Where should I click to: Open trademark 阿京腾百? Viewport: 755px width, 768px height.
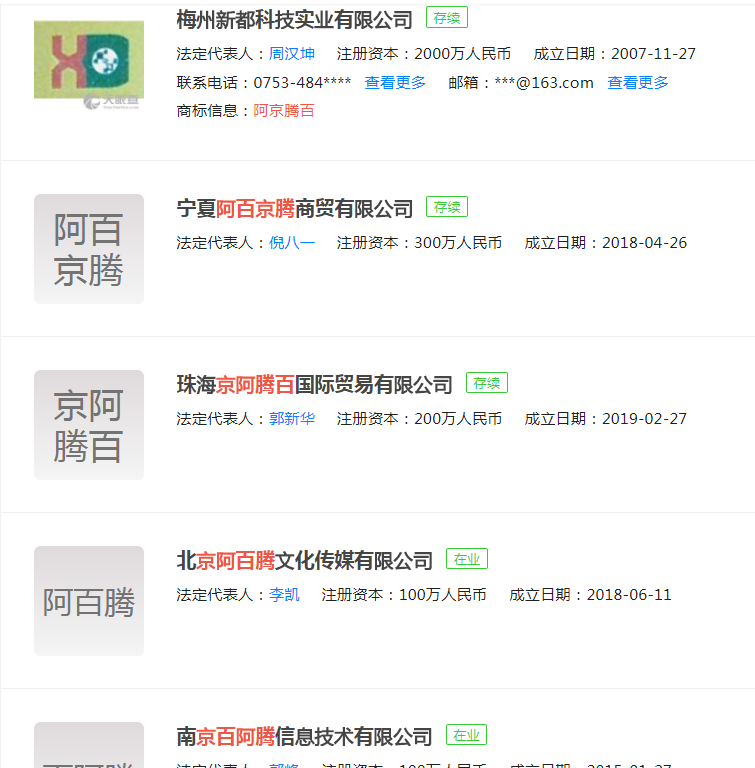pos(283,111)
